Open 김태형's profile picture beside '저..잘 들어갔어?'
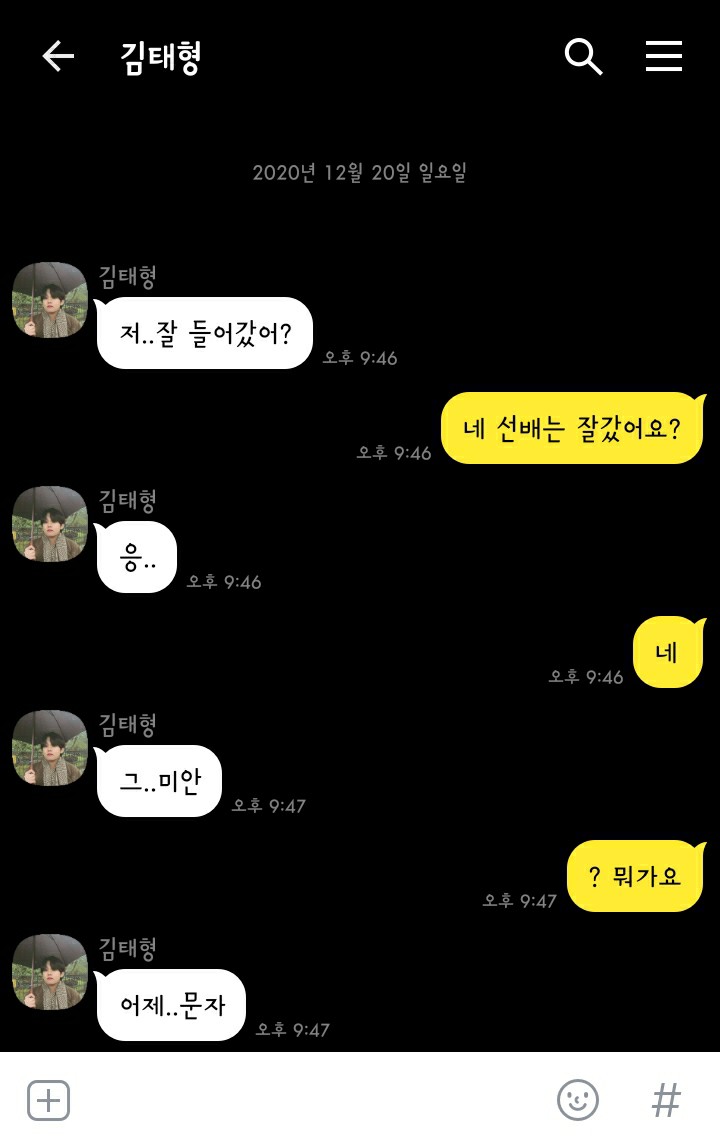The image size is (720, 1148). [x=50, y=300]
